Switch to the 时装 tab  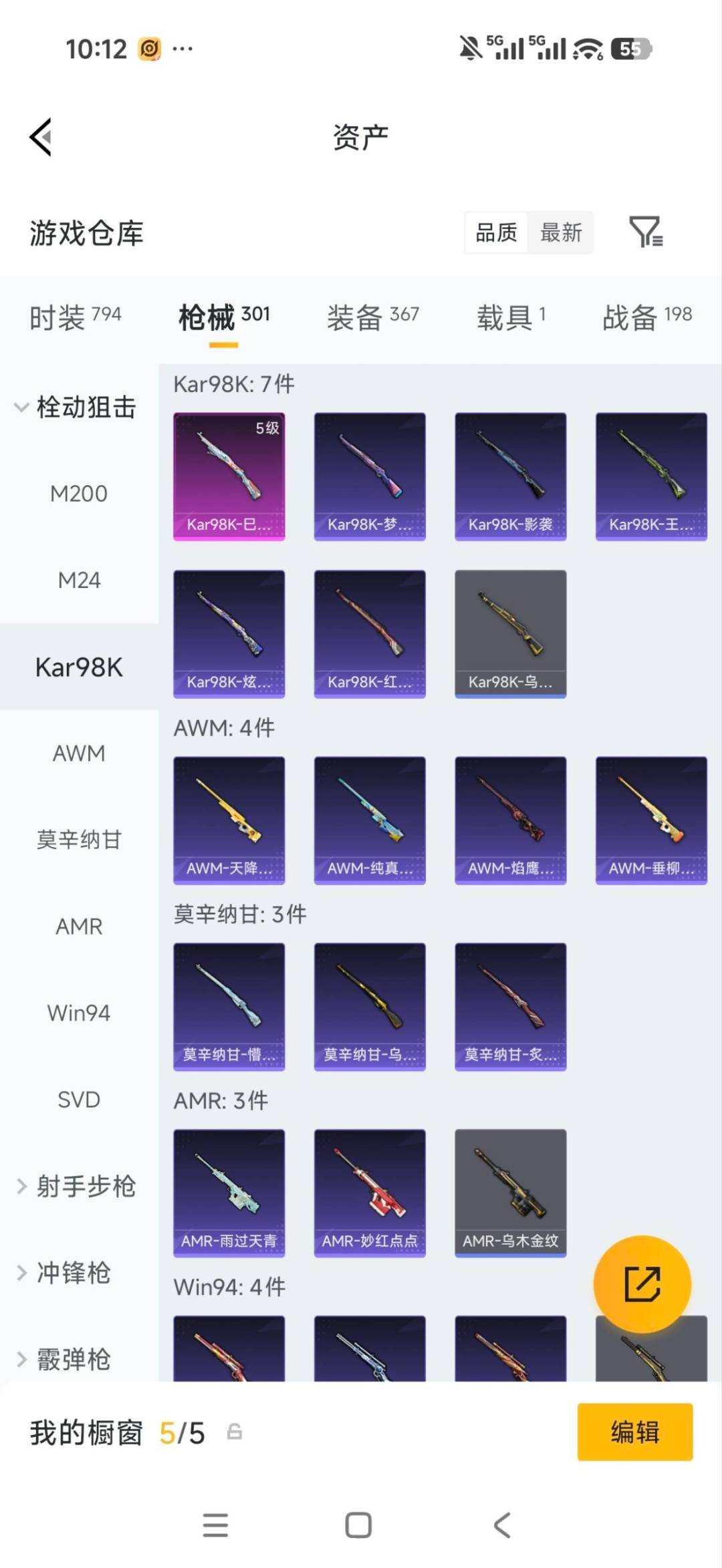click(x=76, y=317)
